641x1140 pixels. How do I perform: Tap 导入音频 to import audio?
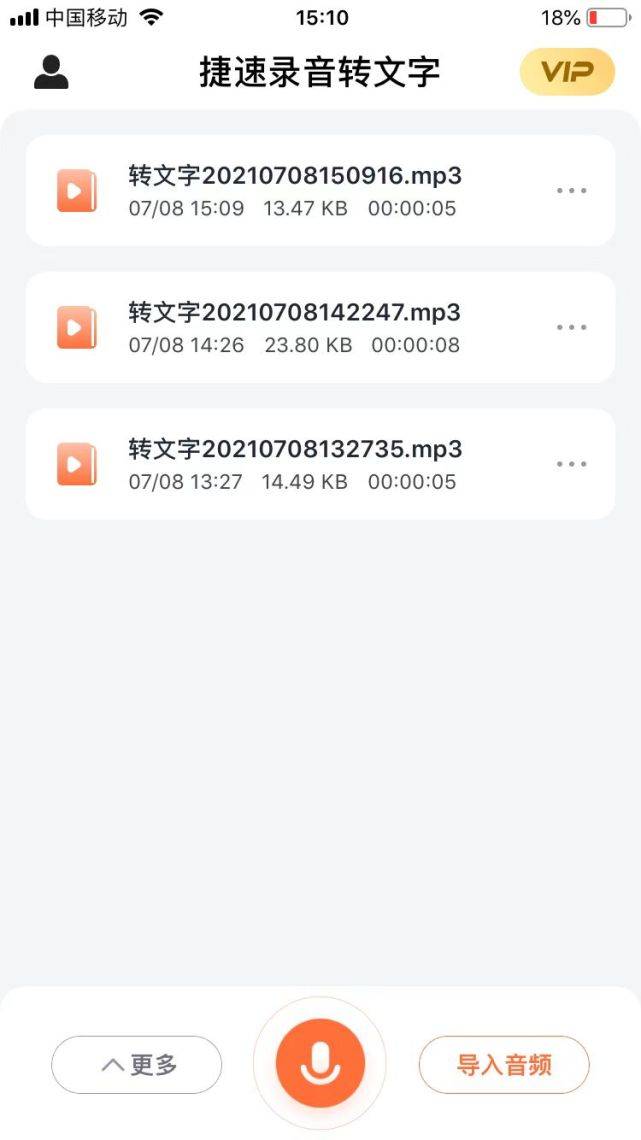(504, 1065)
